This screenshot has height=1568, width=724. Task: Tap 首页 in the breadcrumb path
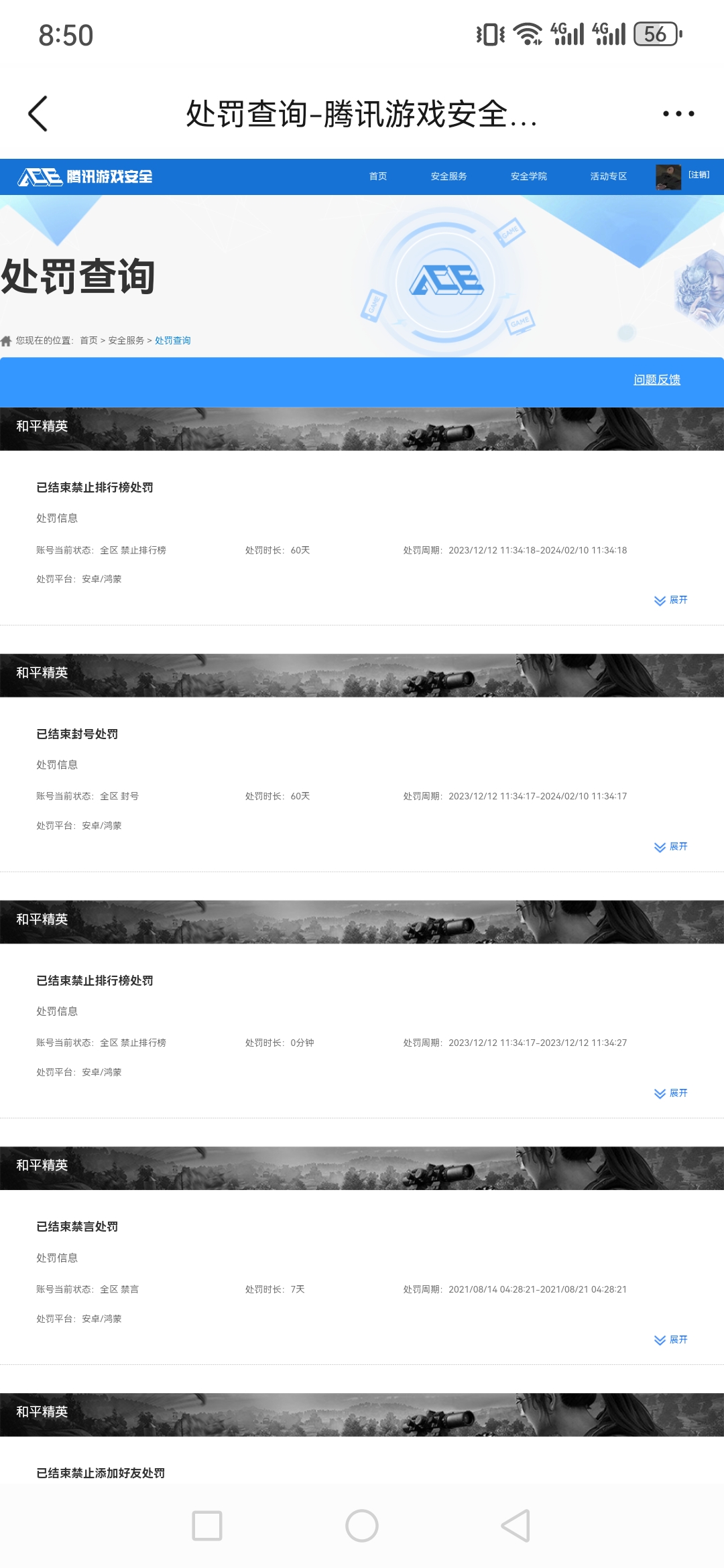88,340
